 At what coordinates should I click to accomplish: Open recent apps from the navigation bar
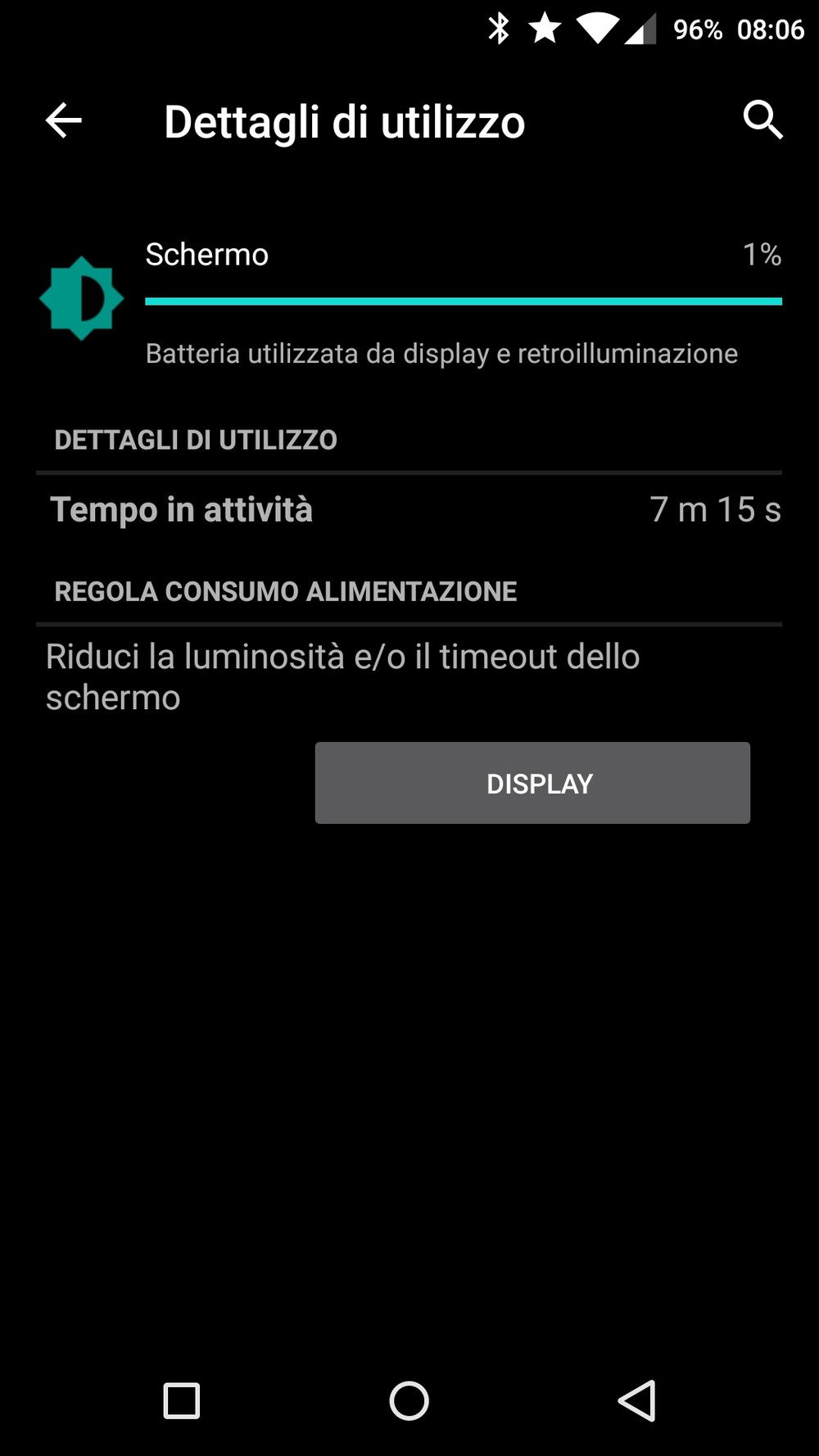tap(182, 1400)
